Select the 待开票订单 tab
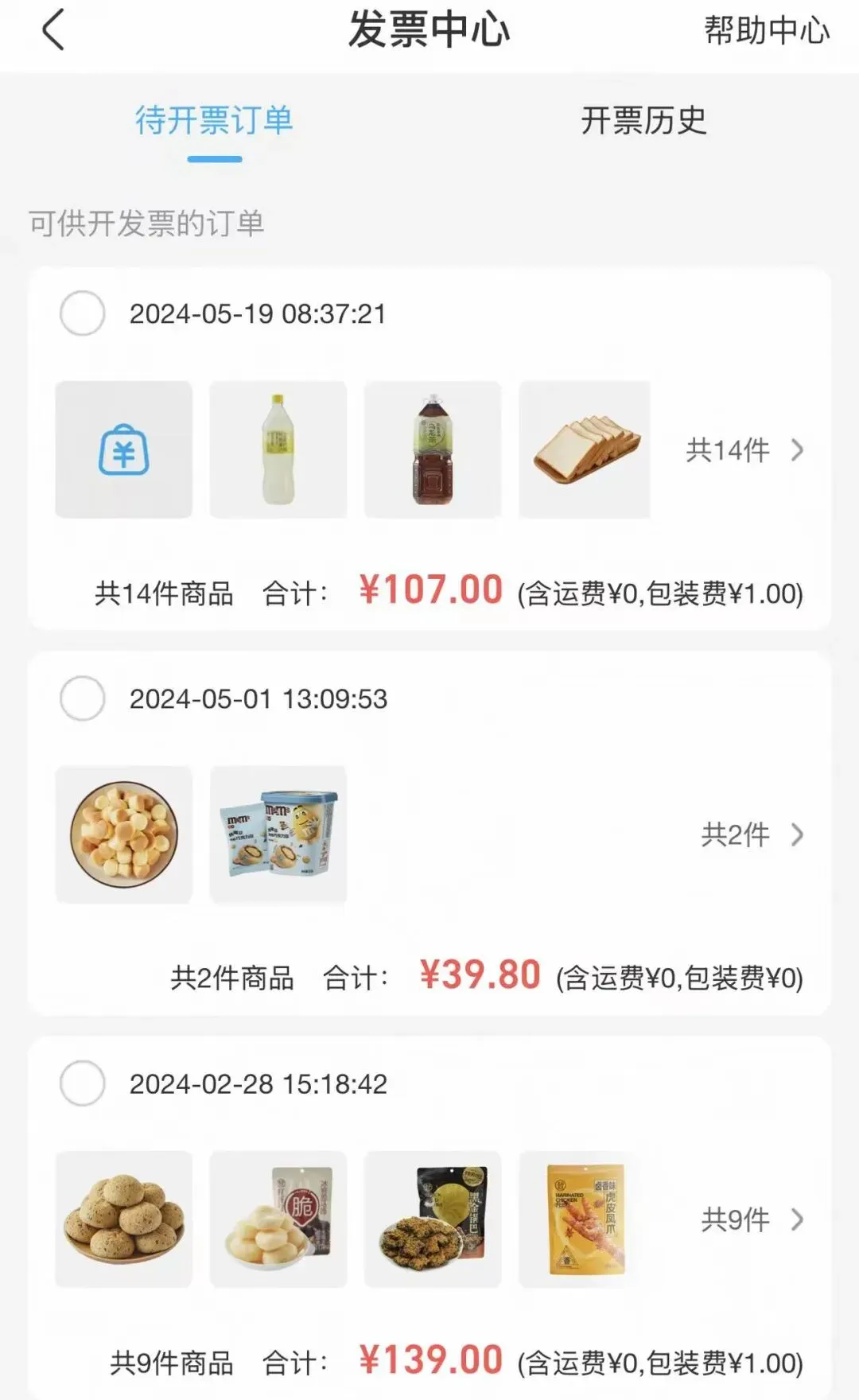This screenshot has width=859, height=1400. coord(214,121)
